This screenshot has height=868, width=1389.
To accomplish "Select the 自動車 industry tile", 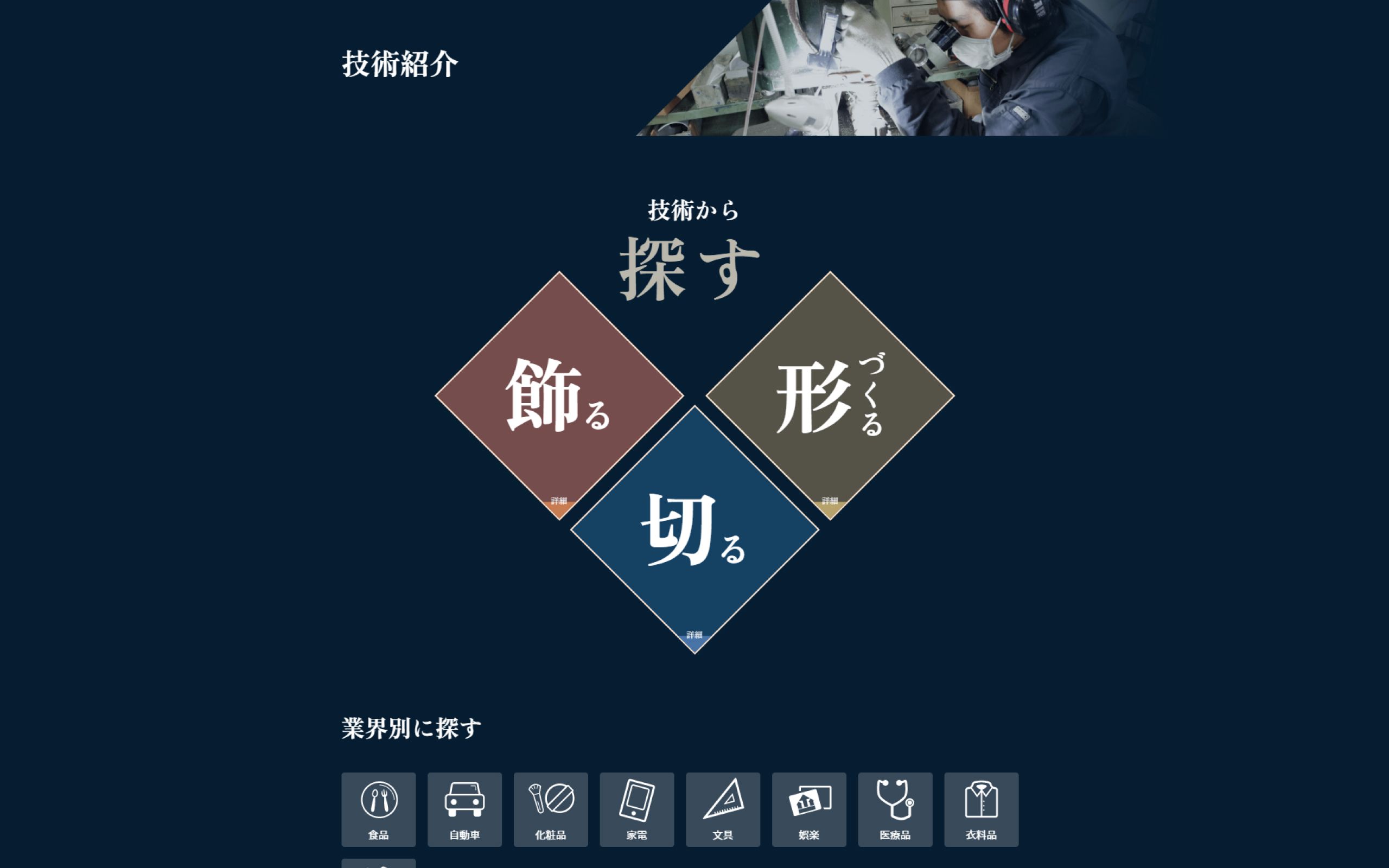I will (464, 809).
